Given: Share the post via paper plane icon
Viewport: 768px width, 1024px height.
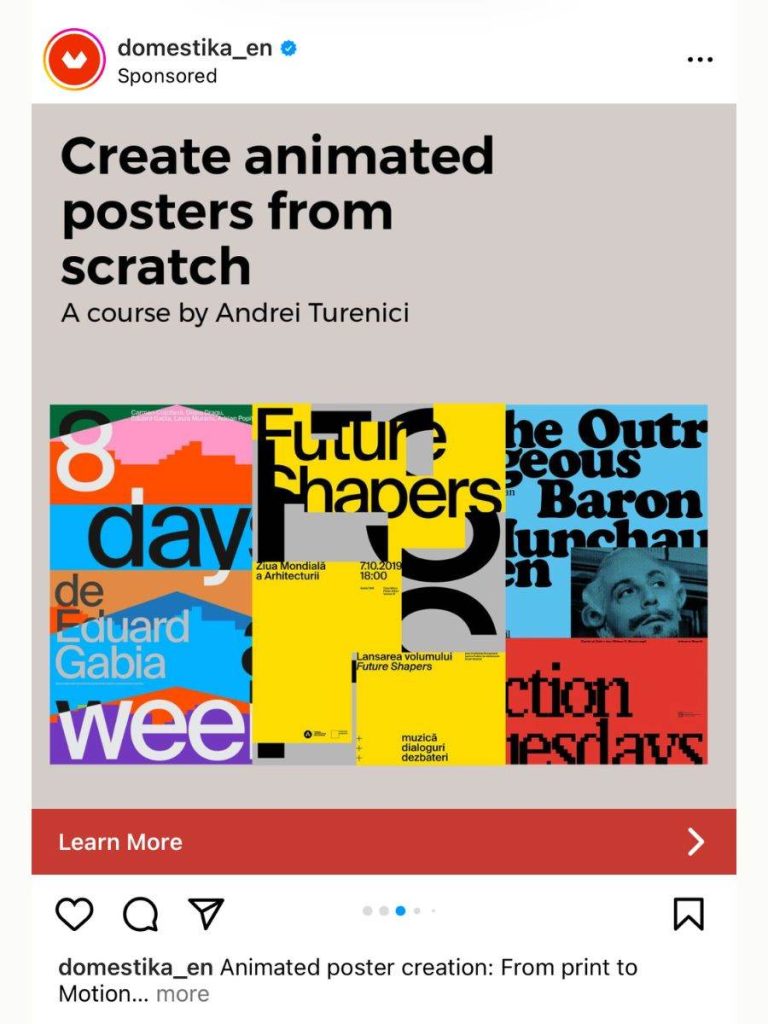Looking at the screenshot, I should click(206, 913).
